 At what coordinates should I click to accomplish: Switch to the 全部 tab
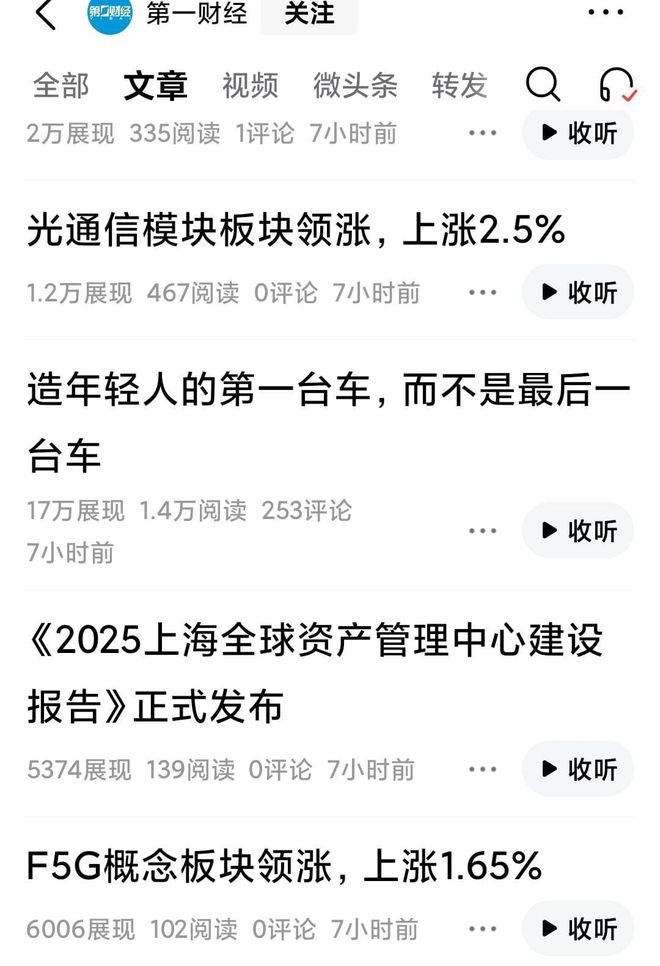(x=62, y=86)
